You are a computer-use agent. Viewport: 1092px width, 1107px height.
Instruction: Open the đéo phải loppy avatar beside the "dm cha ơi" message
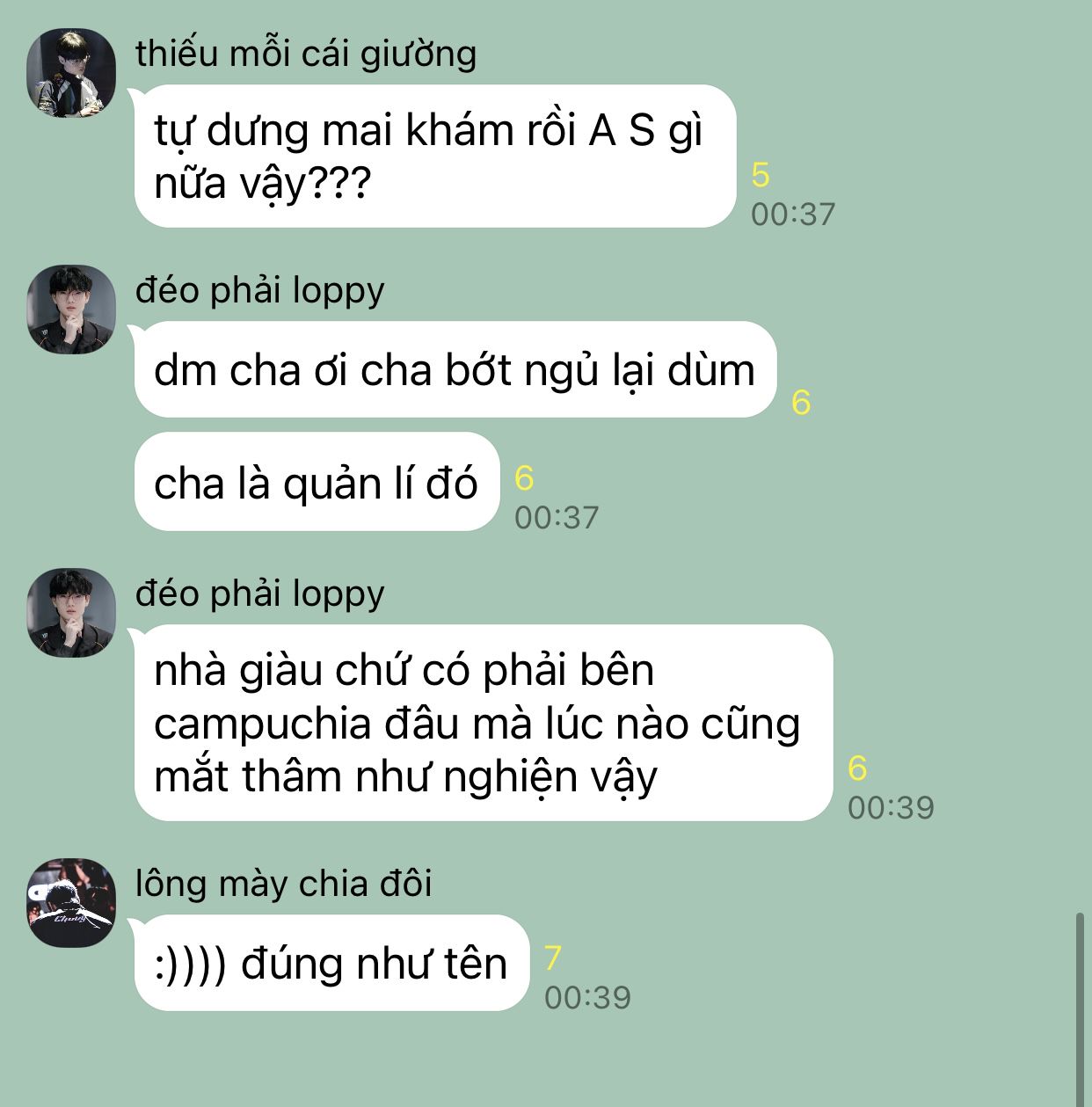tap(71, 310)
